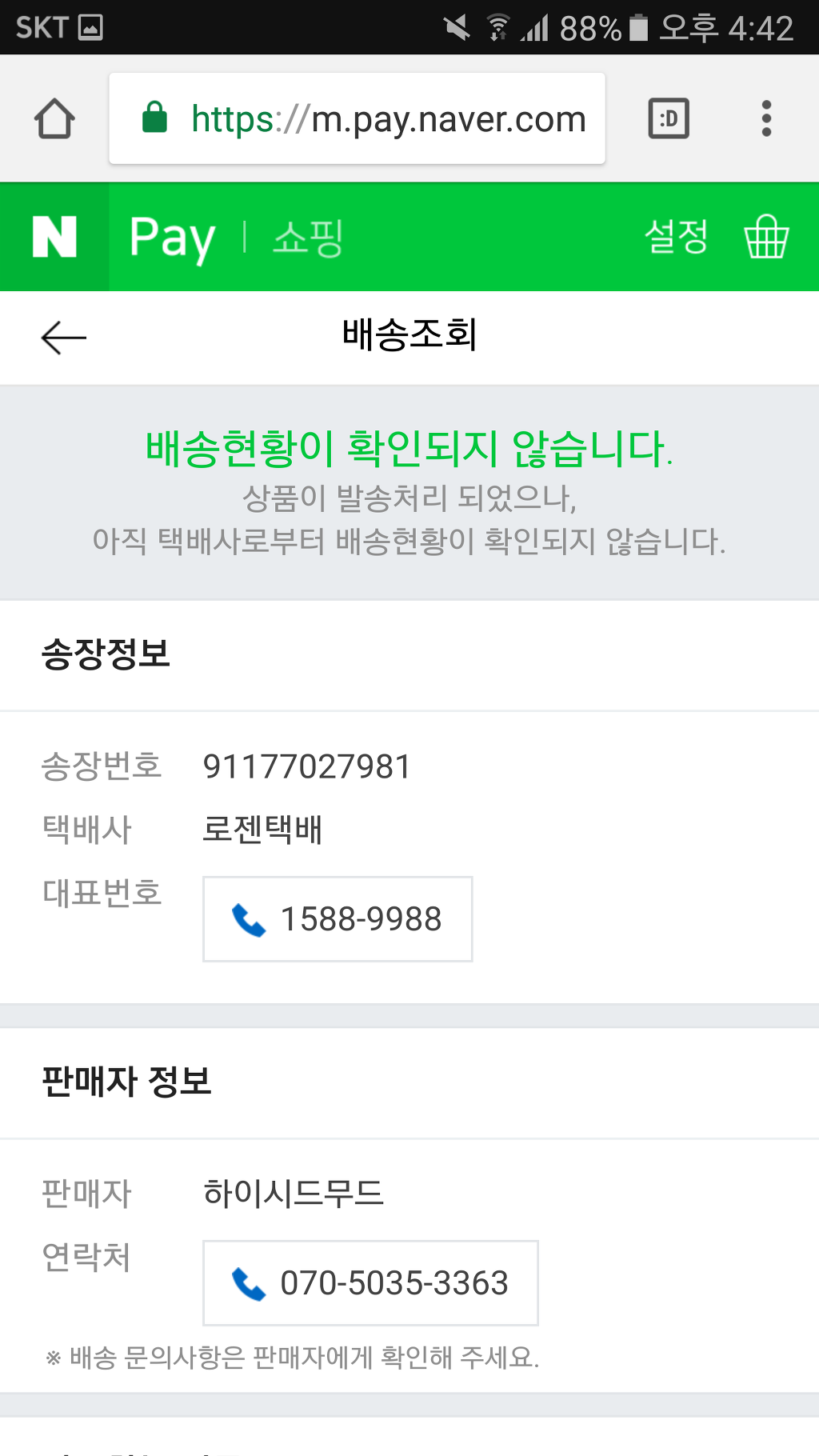Viewport: 819px width, 1456px height.
Task: Go to Naver Pay home
Action: tap(173, 238)
